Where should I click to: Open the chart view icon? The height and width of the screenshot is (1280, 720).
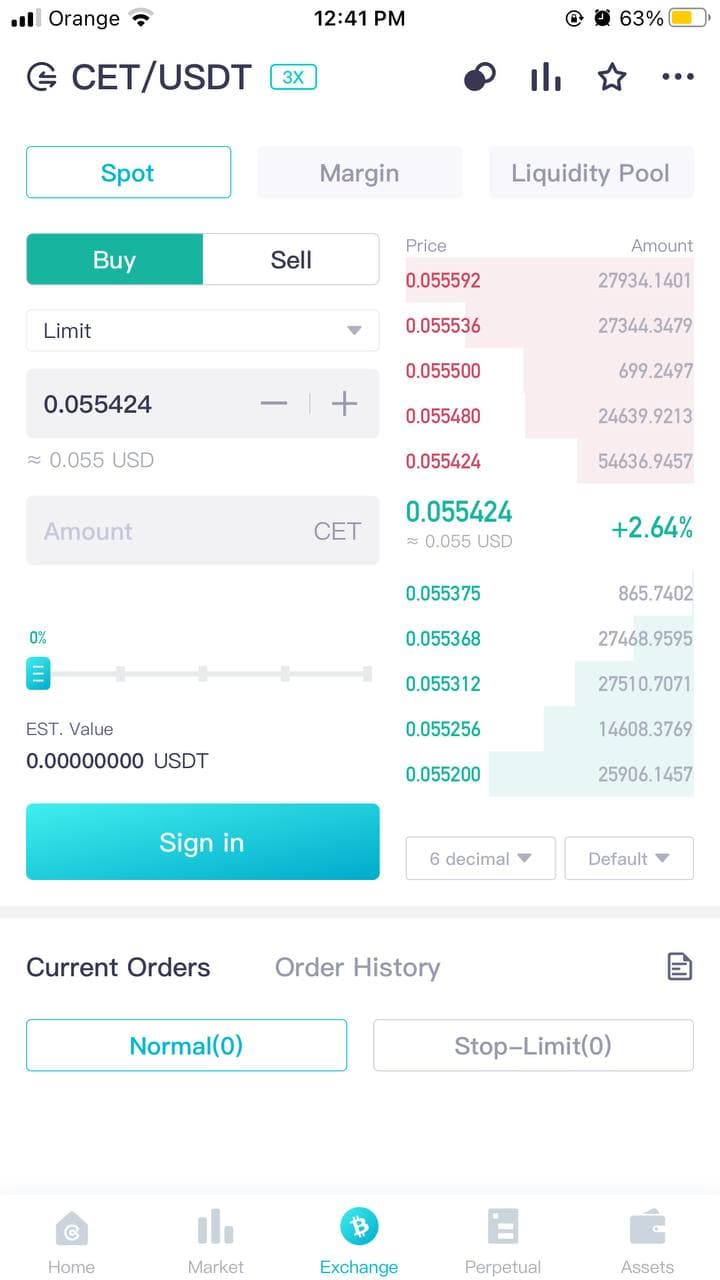point(546,77)
